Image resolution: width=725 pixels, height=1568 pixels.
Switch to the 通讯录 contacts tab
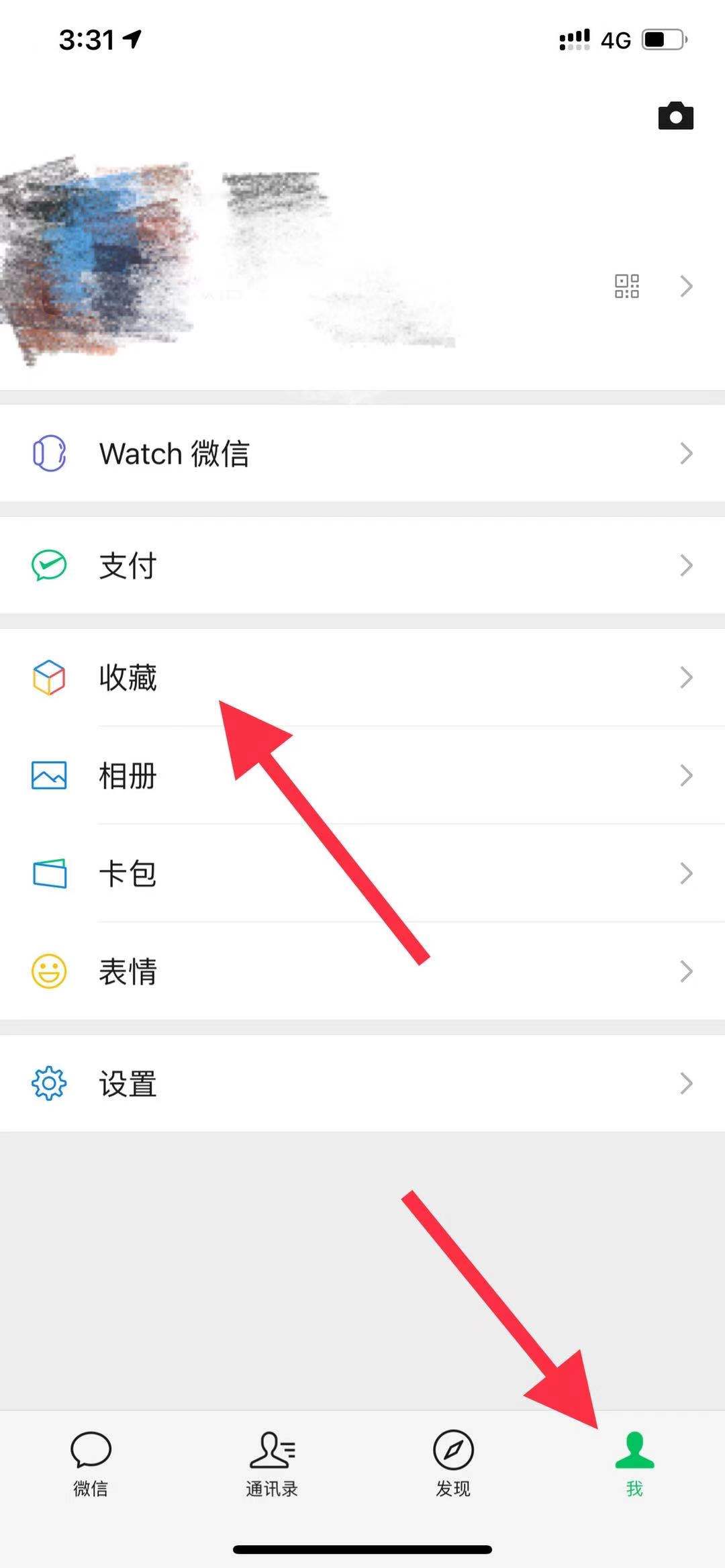click(x=272, y=1465)
